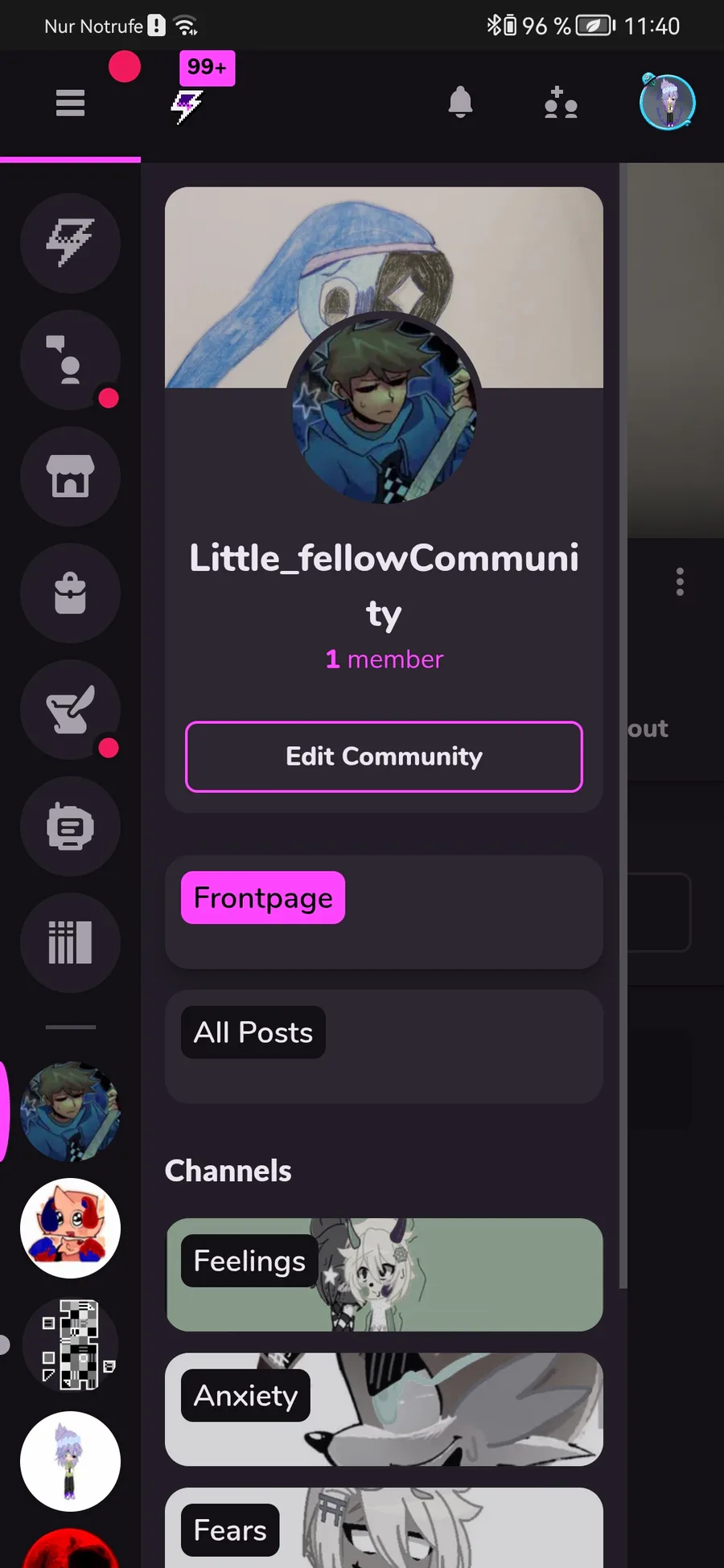The height and width of the screenshot is (1568, 724).
Task: Open the robot icon in sidebar
Action: pos(70,826)
